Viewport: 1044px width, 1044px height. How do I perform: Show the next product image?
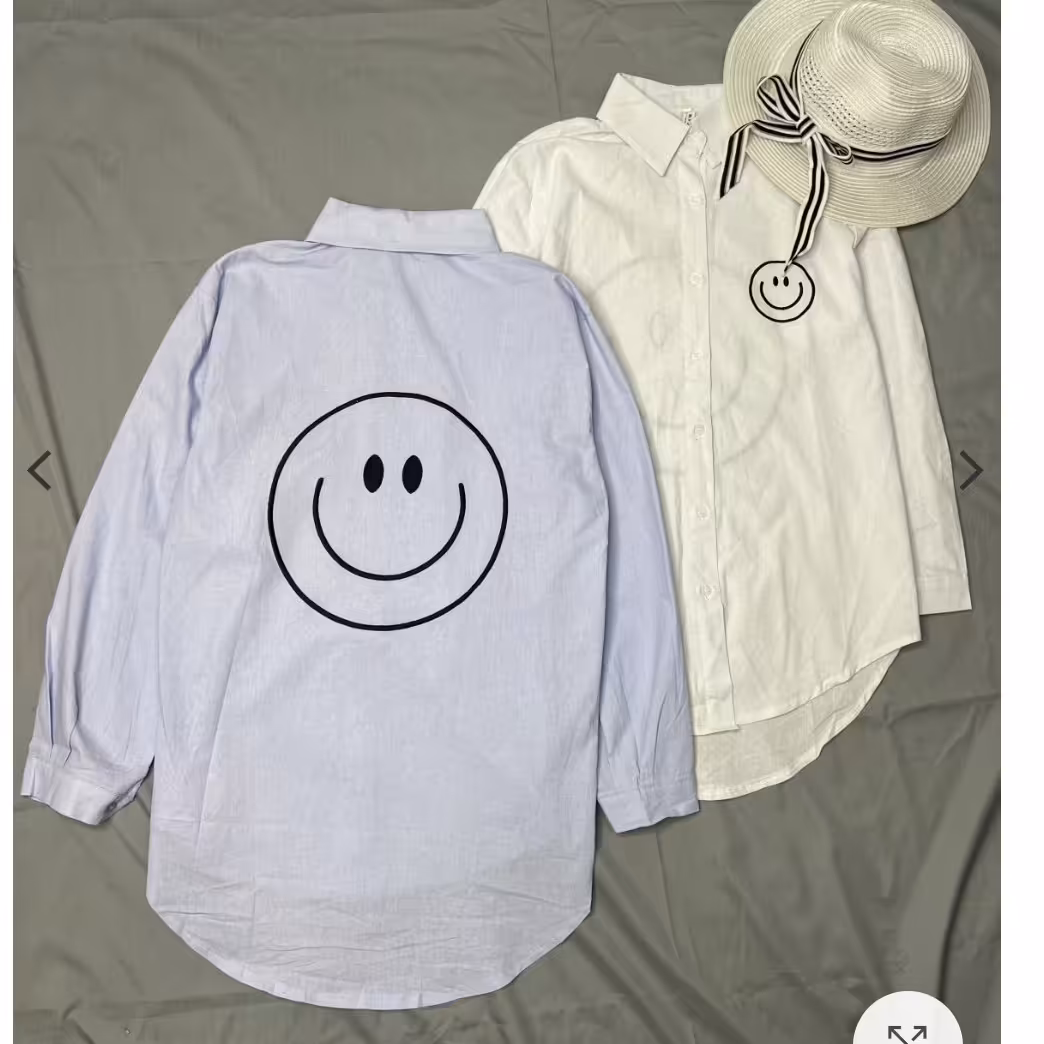coord(969,471)
